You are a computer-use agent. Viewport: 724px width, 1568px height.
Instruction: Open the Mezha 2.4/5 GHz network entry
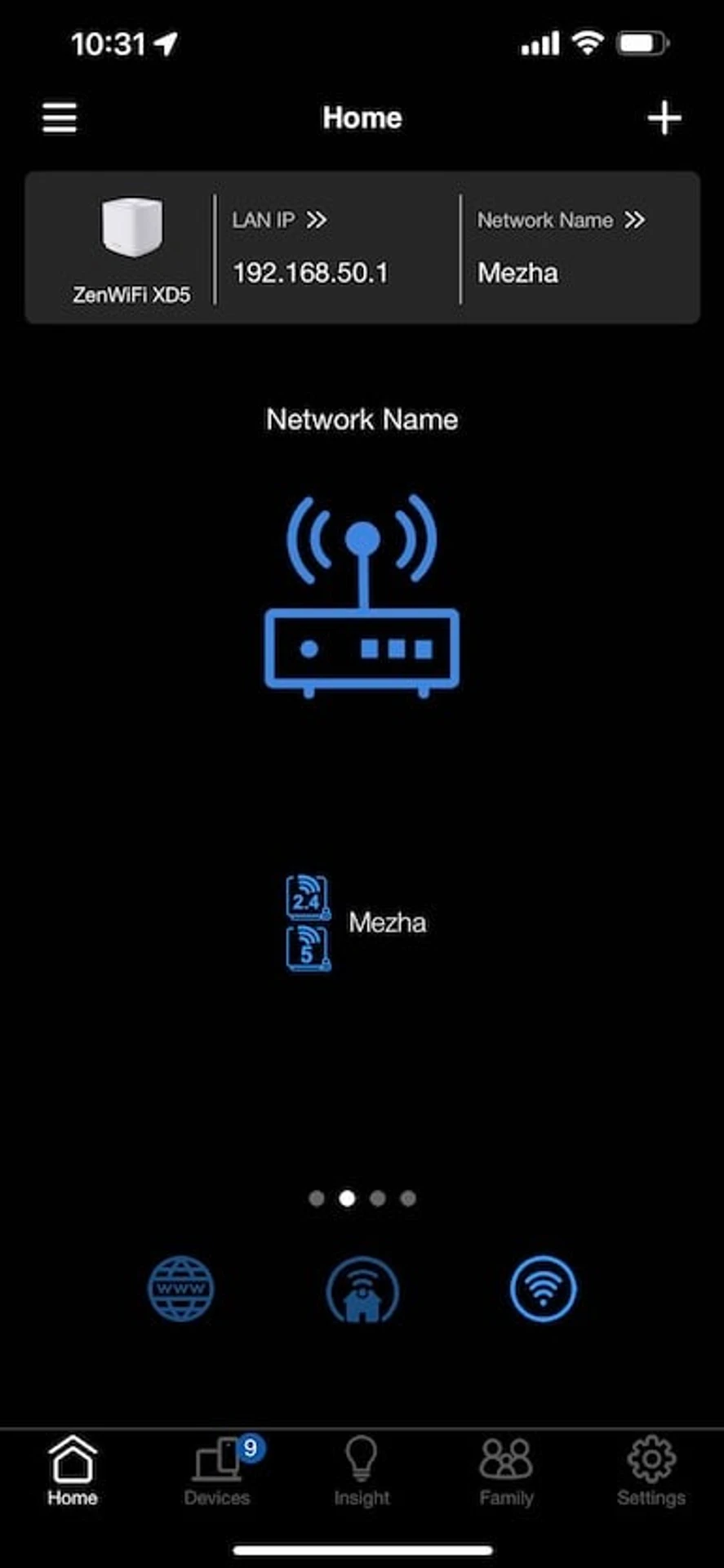[x=357, y=923]
